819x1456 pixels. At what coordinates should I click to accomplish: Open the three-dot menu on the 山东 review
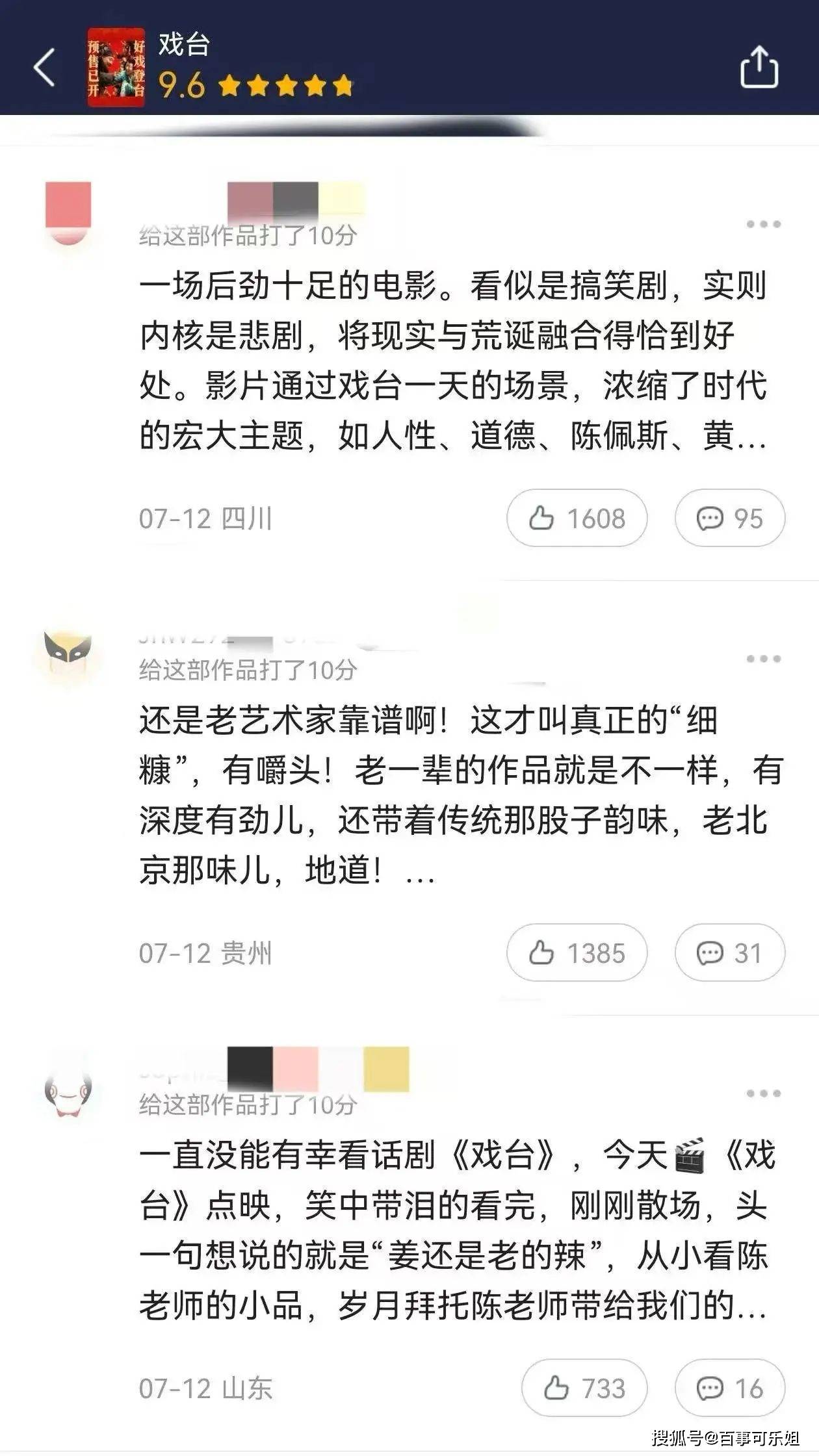(x=763, y=1093)
